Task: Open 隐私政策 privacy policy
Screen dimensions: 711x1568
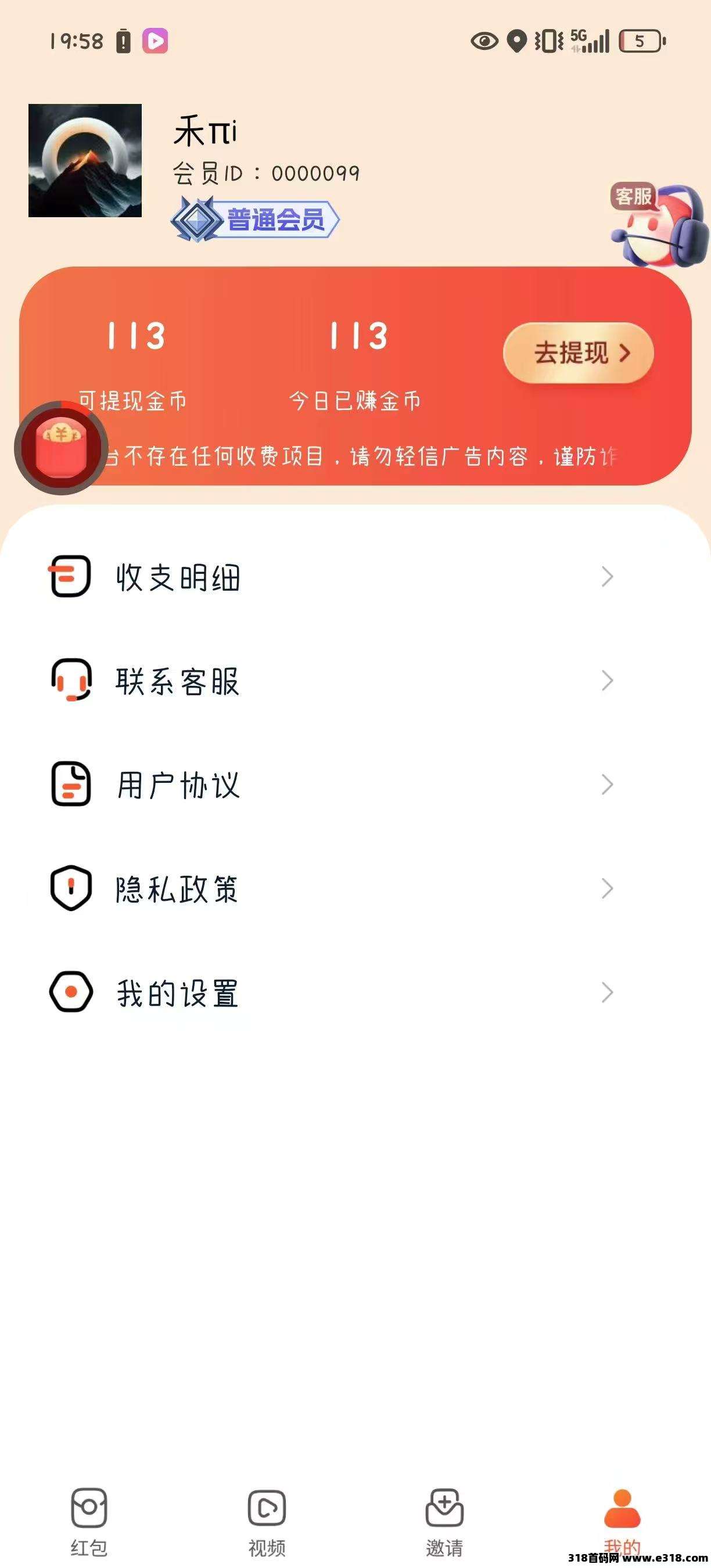Action: (355, 889)
